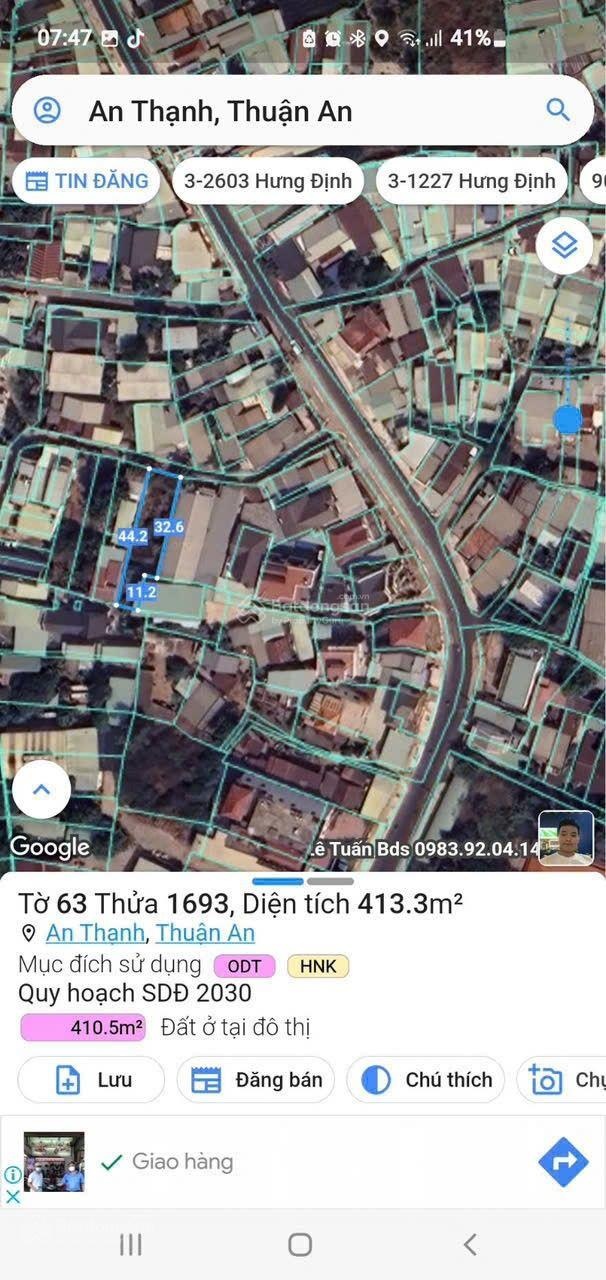
Task: Tap the system home button
Action: point(300,1244)
